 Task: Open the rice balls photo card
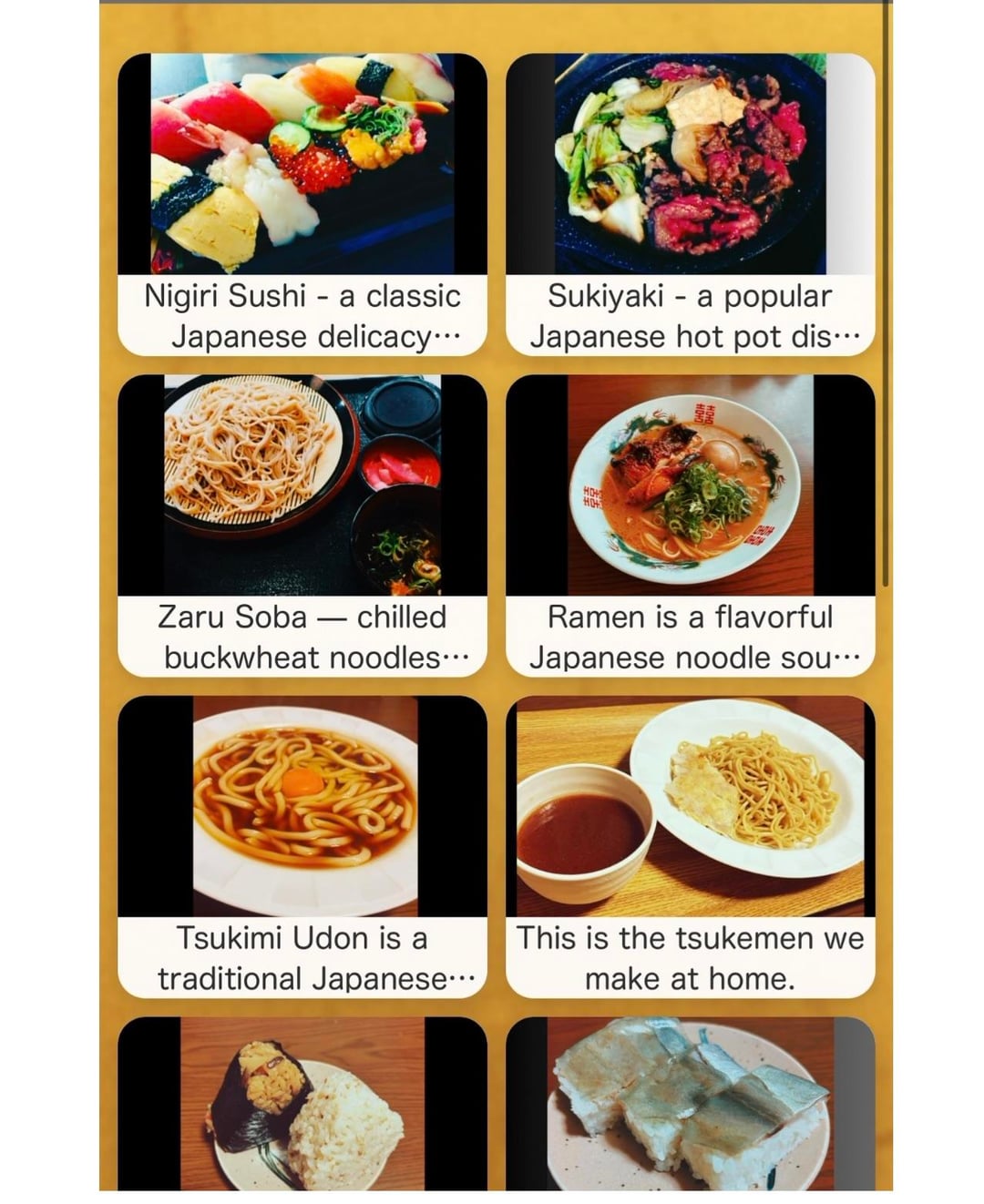pyautogui.click(x=302, y=1104)
